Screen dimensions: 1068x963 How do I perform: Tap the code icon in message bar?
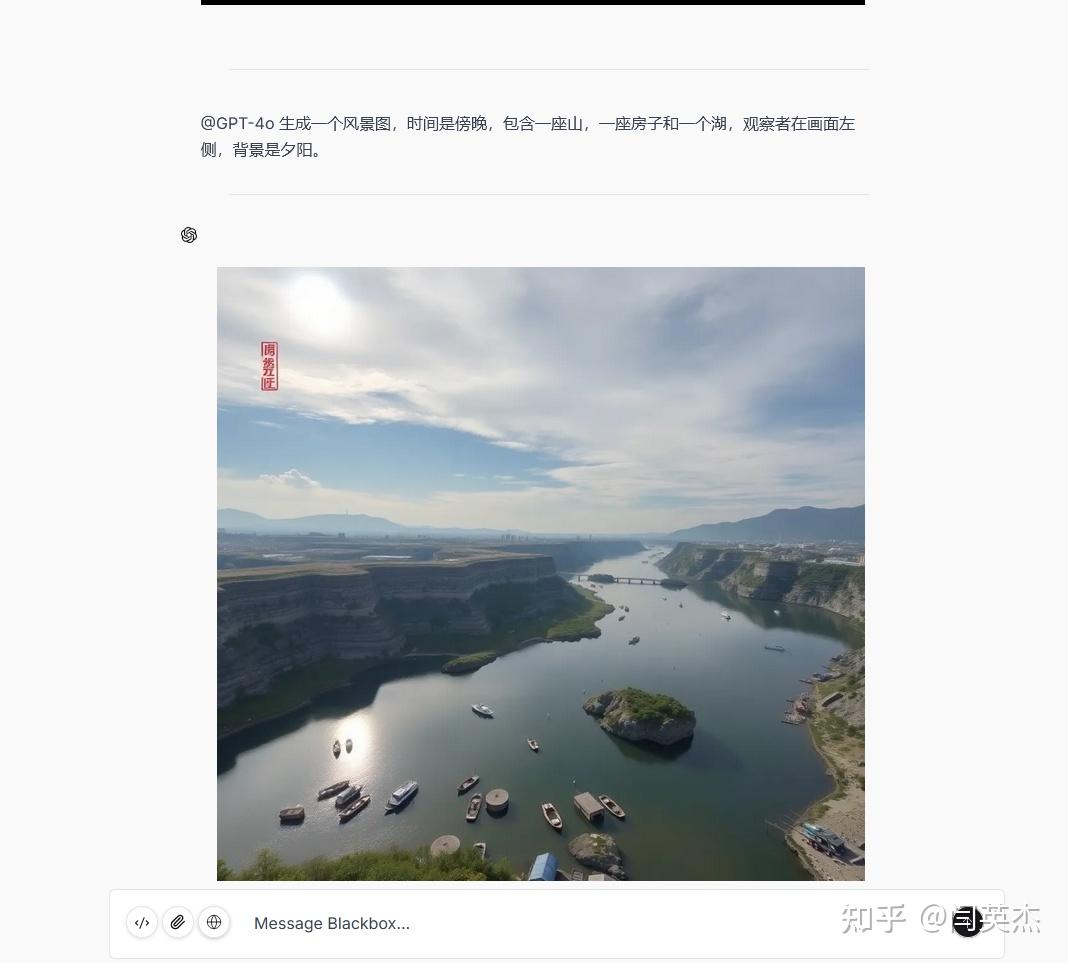(142, 923)
